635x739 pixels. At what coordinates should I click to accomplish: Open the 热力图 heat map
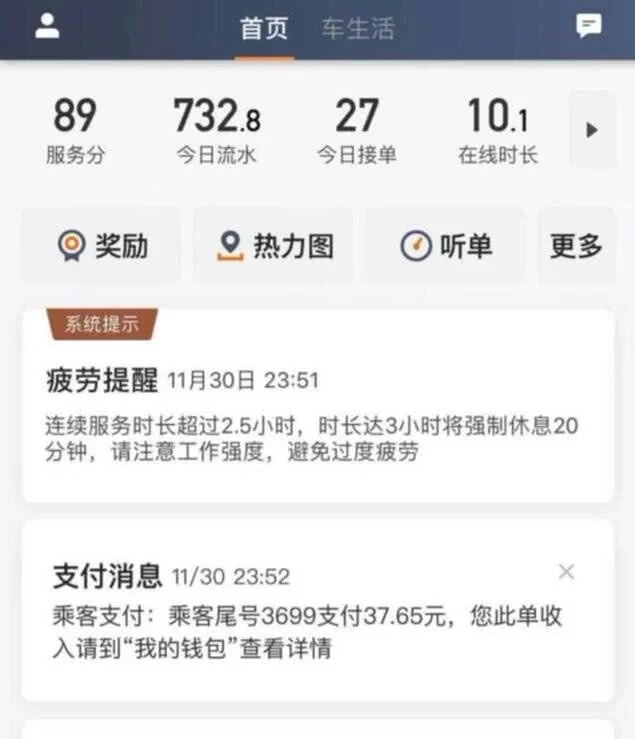(x=274, y=246)
